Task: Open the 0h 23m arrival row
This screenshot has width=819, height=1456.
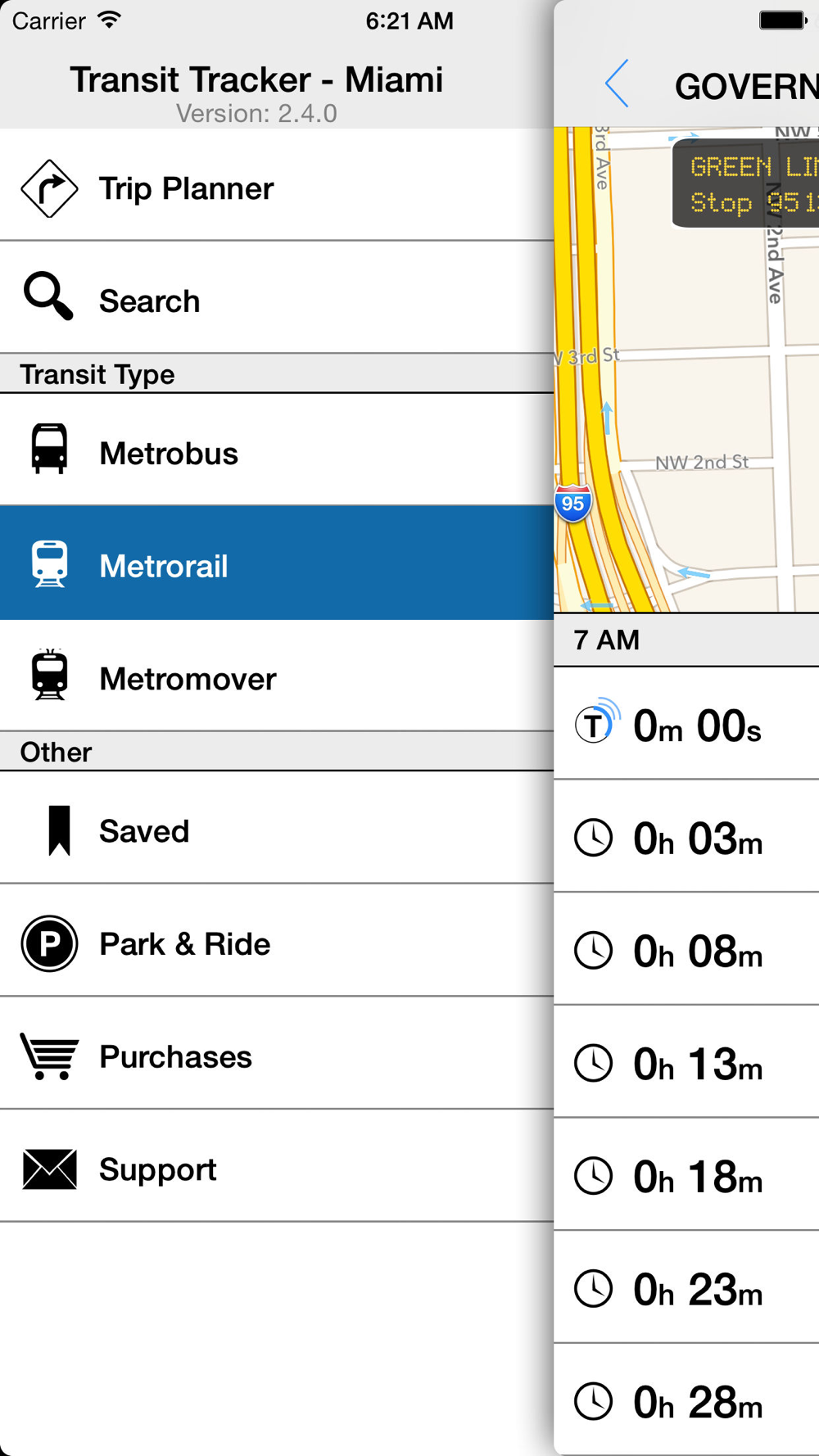Action: click(x=686, y=1287)
